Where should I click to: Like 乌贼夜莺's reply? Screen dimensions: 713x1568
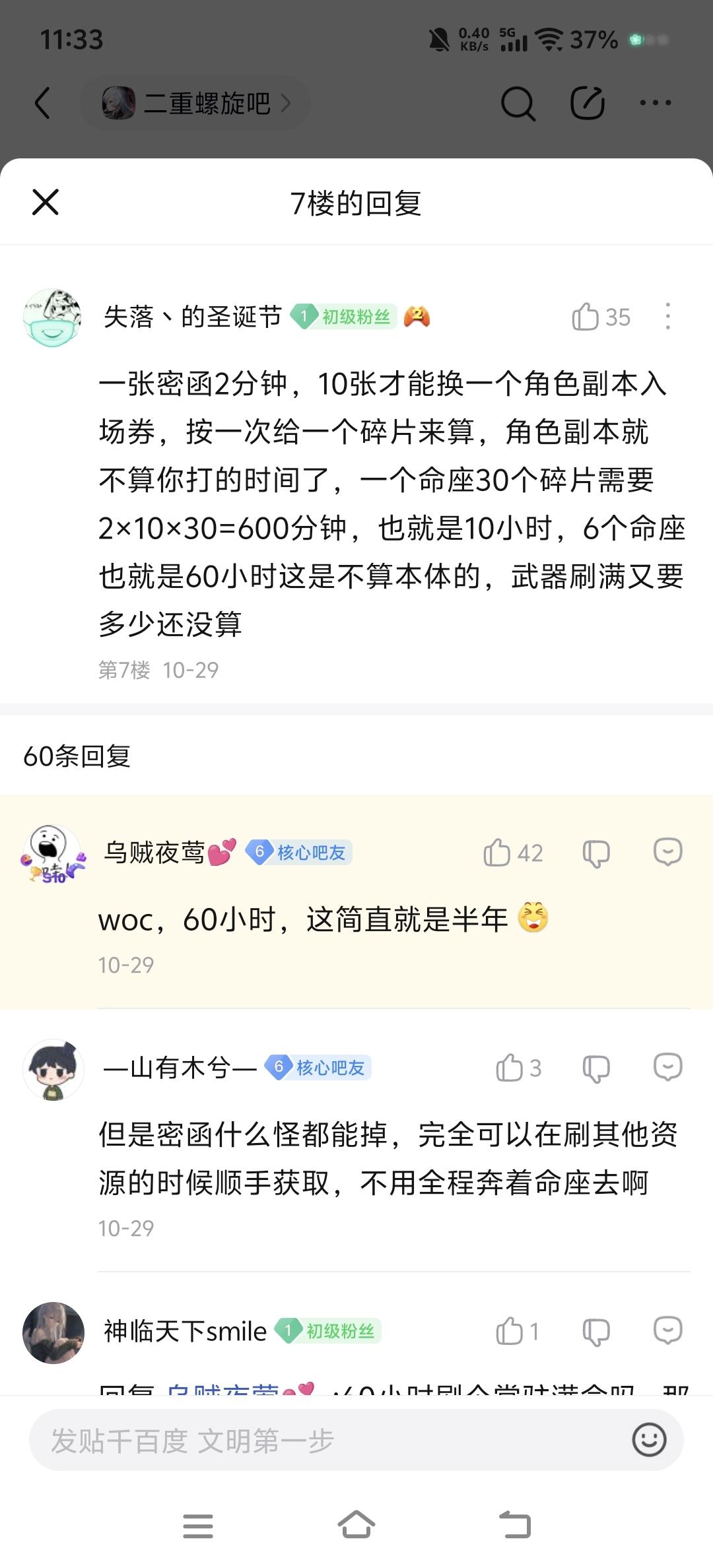tap(498, 853)
